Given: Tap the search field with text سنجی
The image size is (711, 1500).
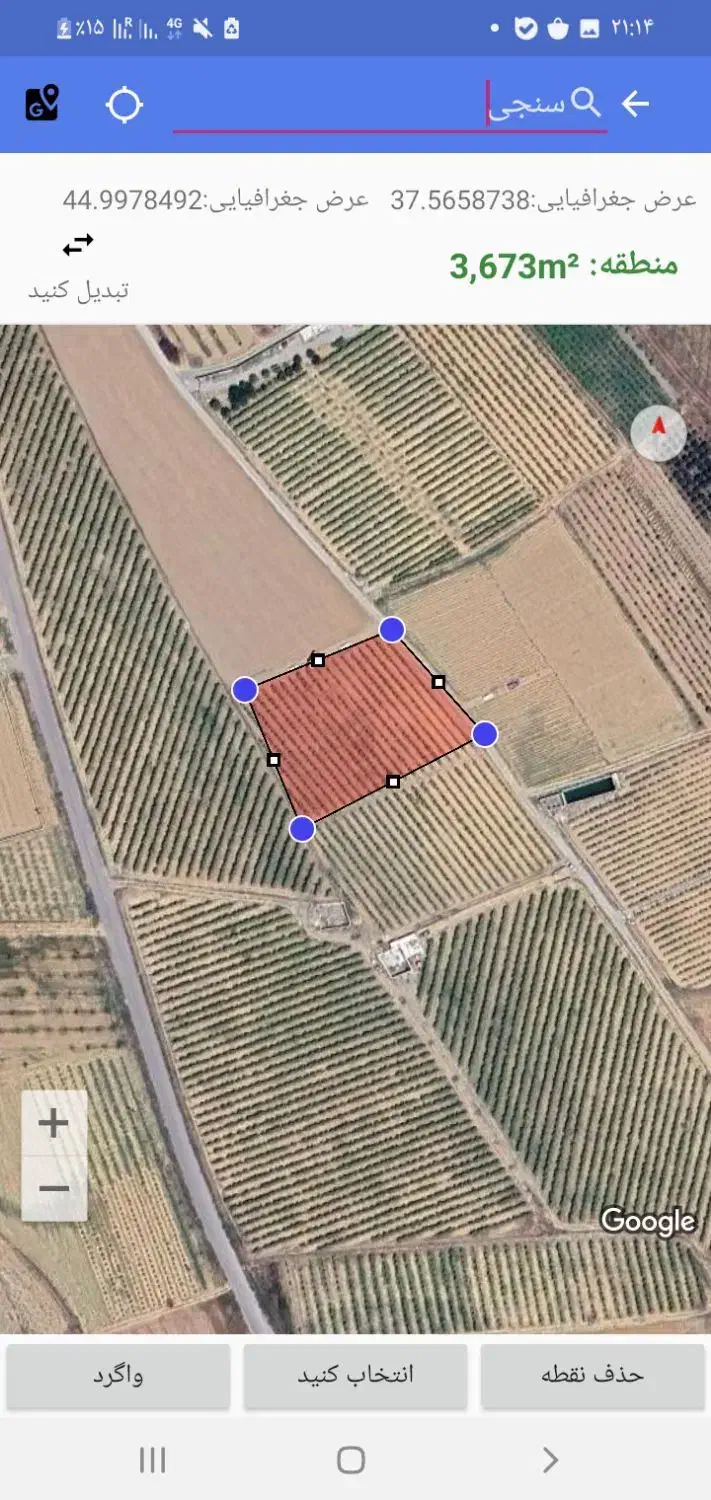Looking at the screenshot, I should 390,104.
